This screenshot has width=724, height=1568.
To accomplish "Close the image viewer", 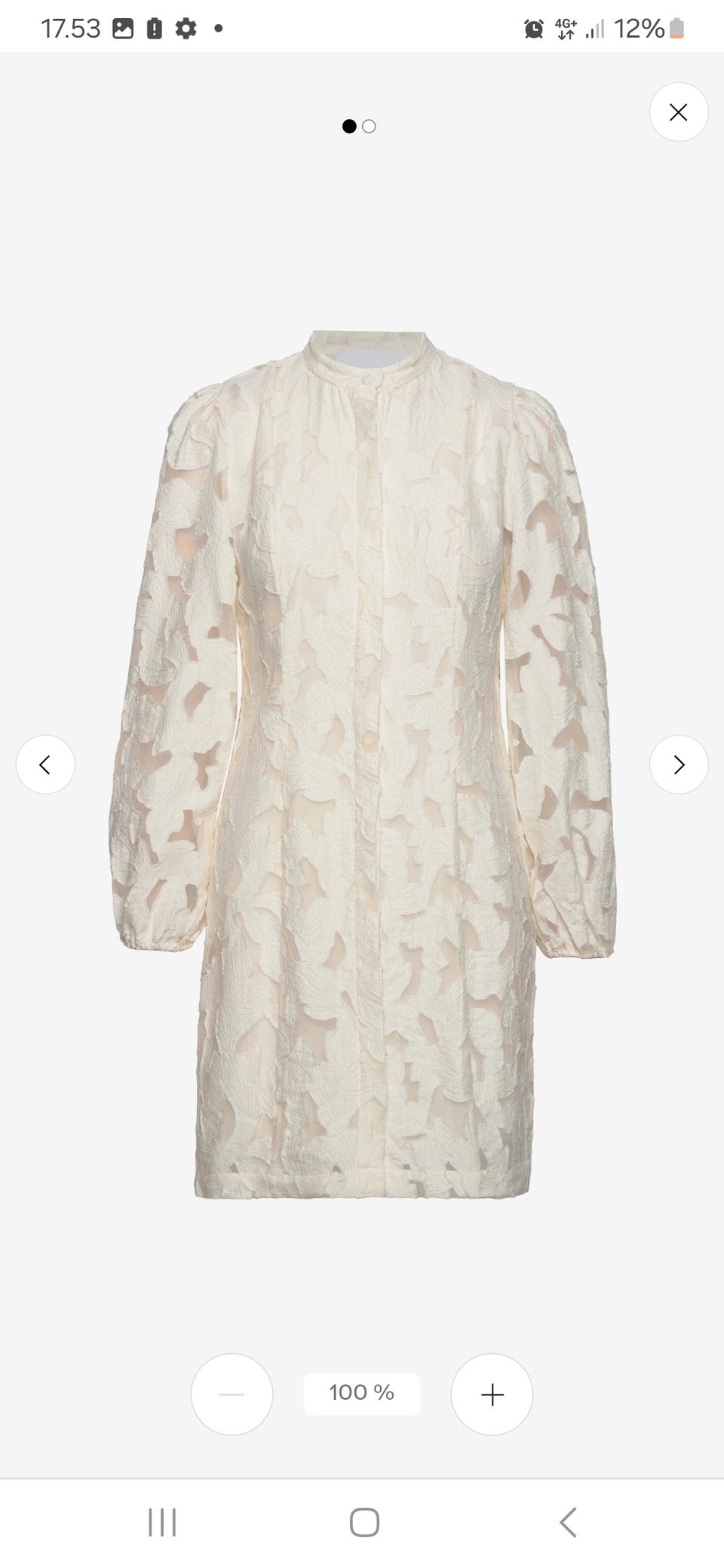I will point(678,112).
